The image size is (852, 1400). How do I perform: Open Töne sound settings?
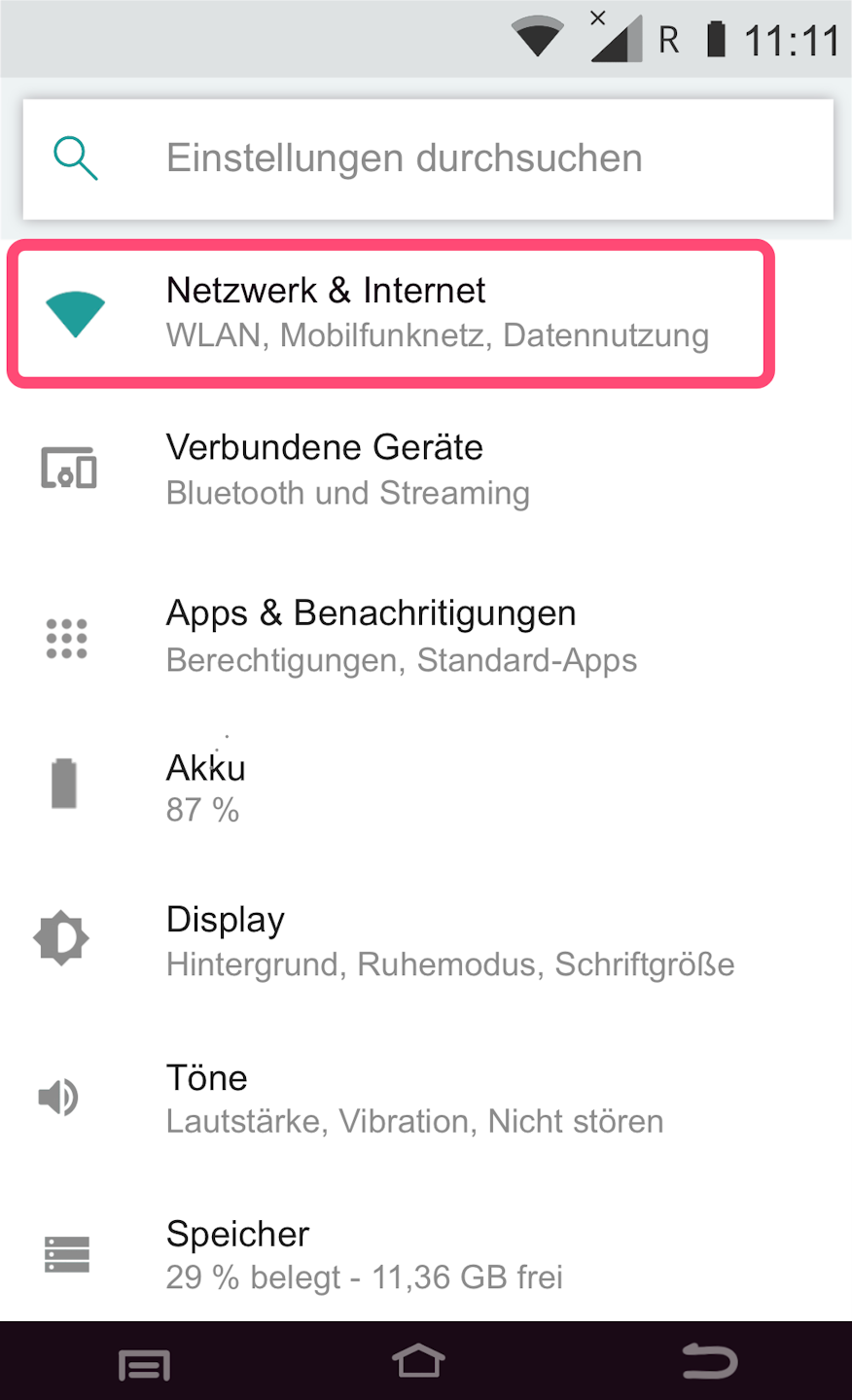pyautogui.click(x=426, y=1099)
